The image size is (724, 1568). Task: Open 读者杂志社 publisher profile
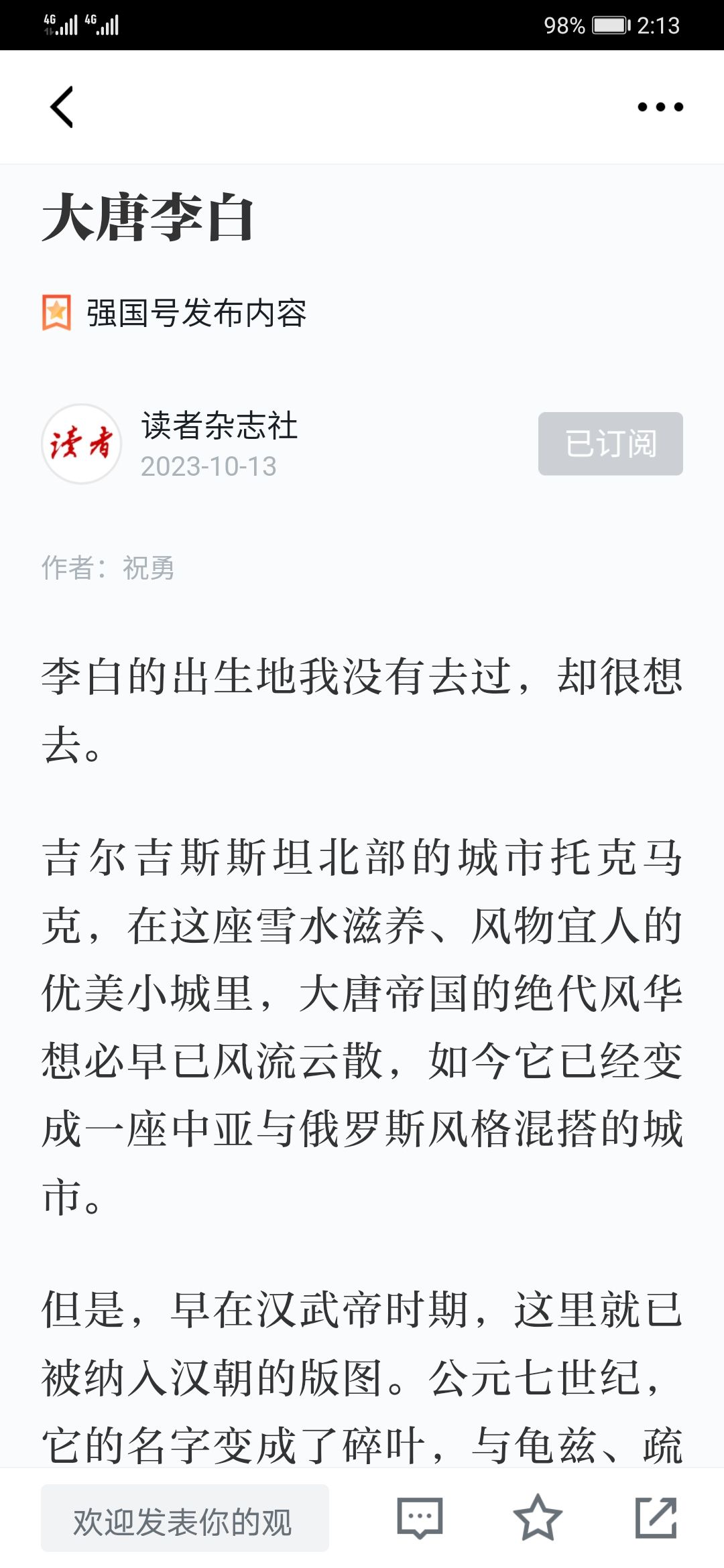click(219, 426)
